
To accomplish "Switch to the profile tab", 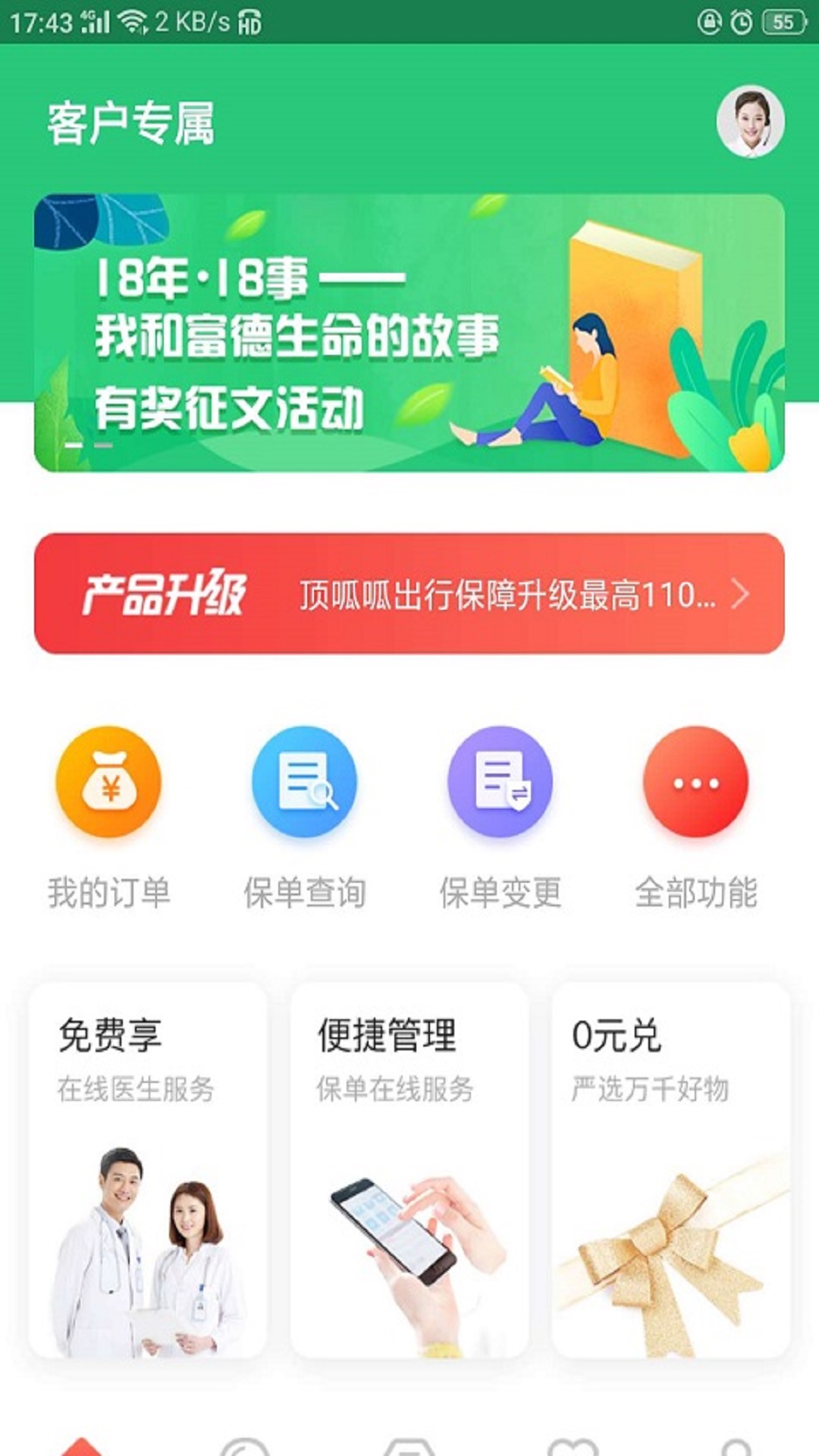I will (736, 1447).
